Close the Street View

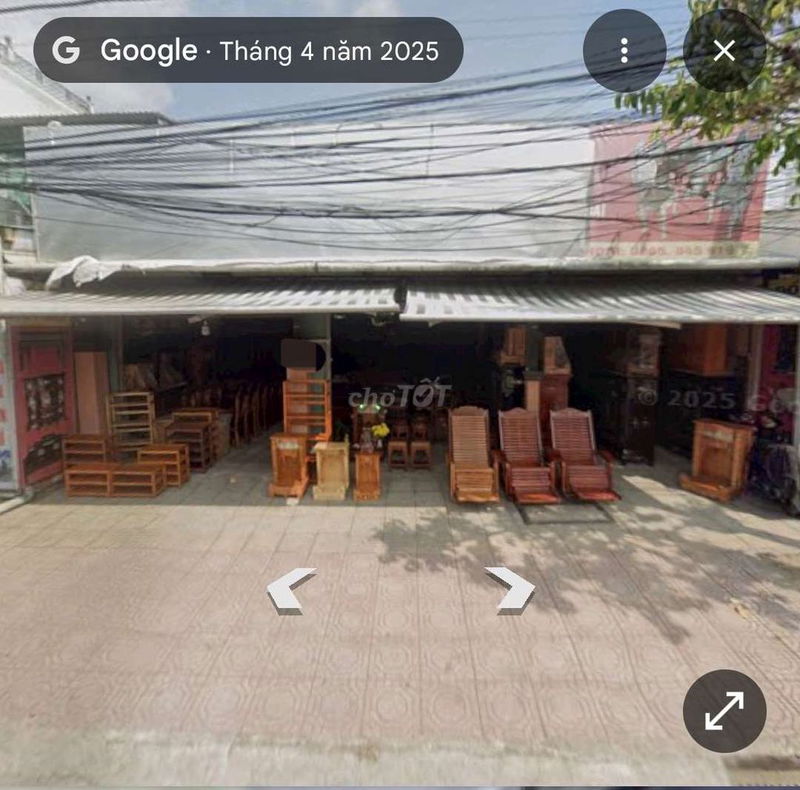724,51
